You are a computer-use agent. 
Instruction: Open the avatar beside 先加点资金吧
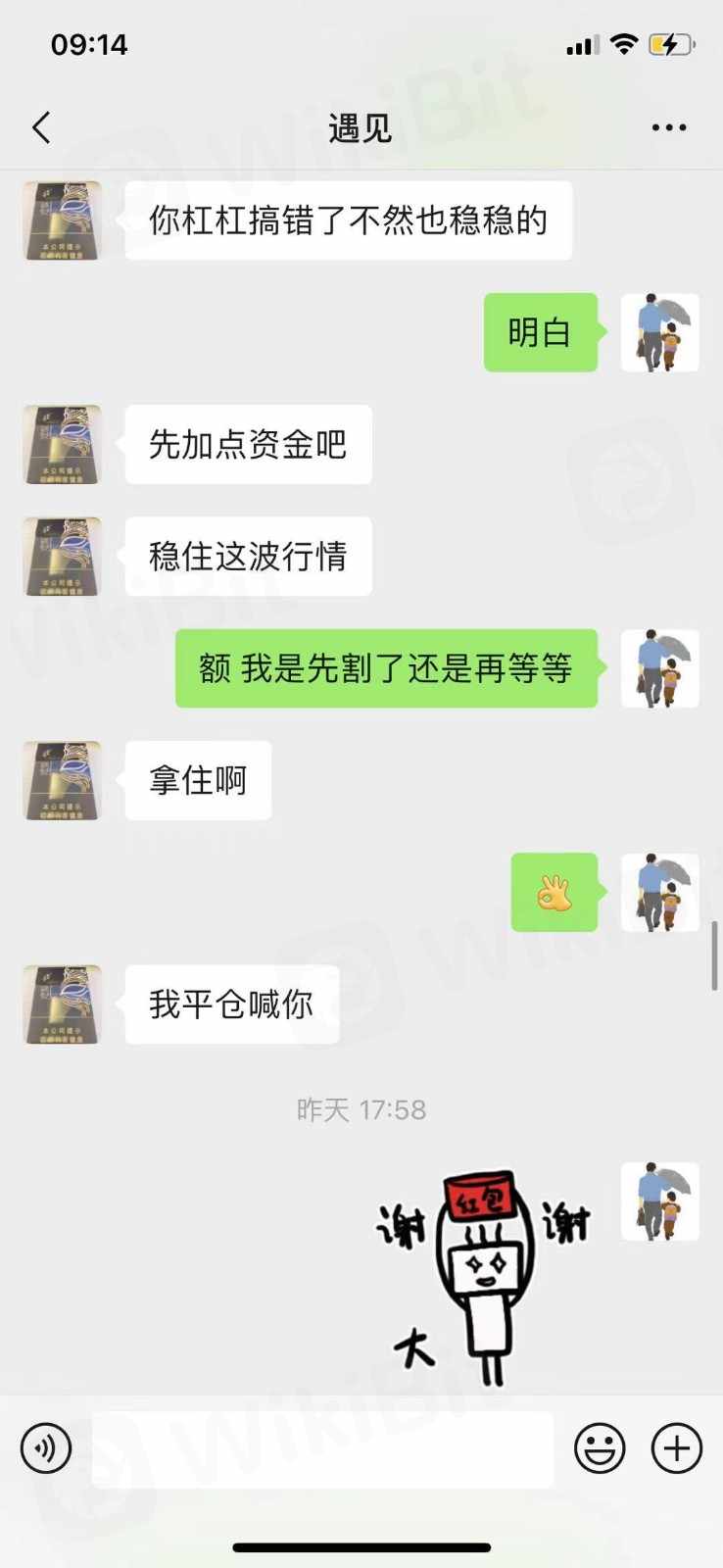click(63, 445)
